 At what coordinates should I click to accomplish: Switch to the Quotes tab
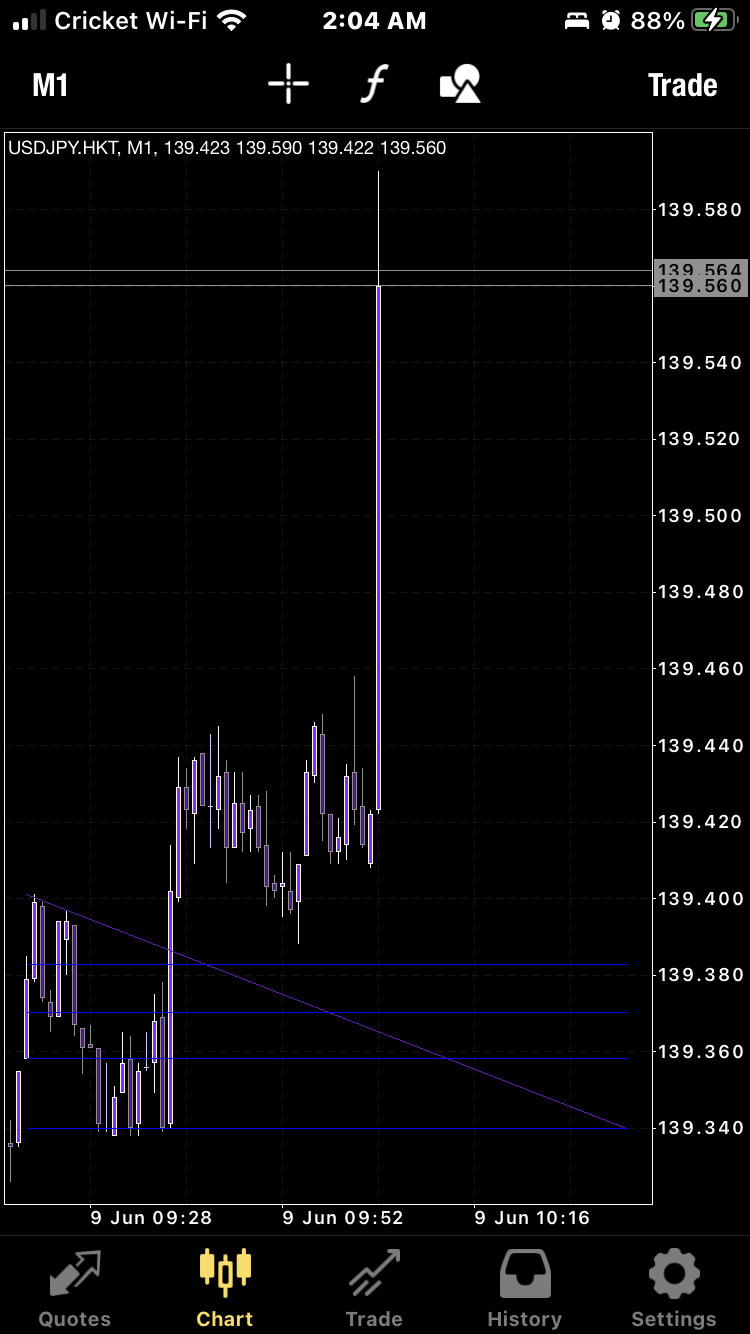click(x=75, y=1287)
